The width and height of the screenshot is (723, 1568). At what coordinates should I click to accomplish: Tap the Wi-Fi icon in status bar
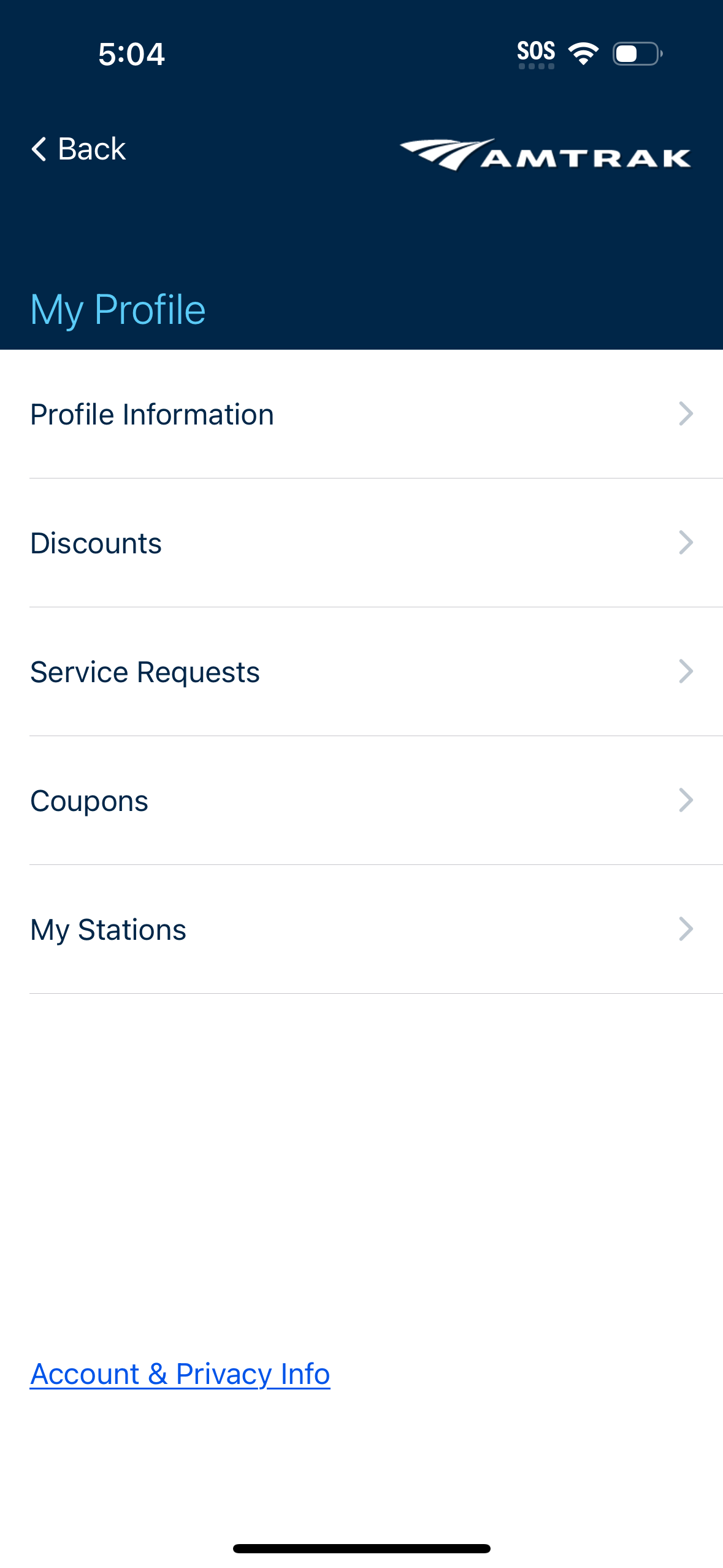pos(583,54)
